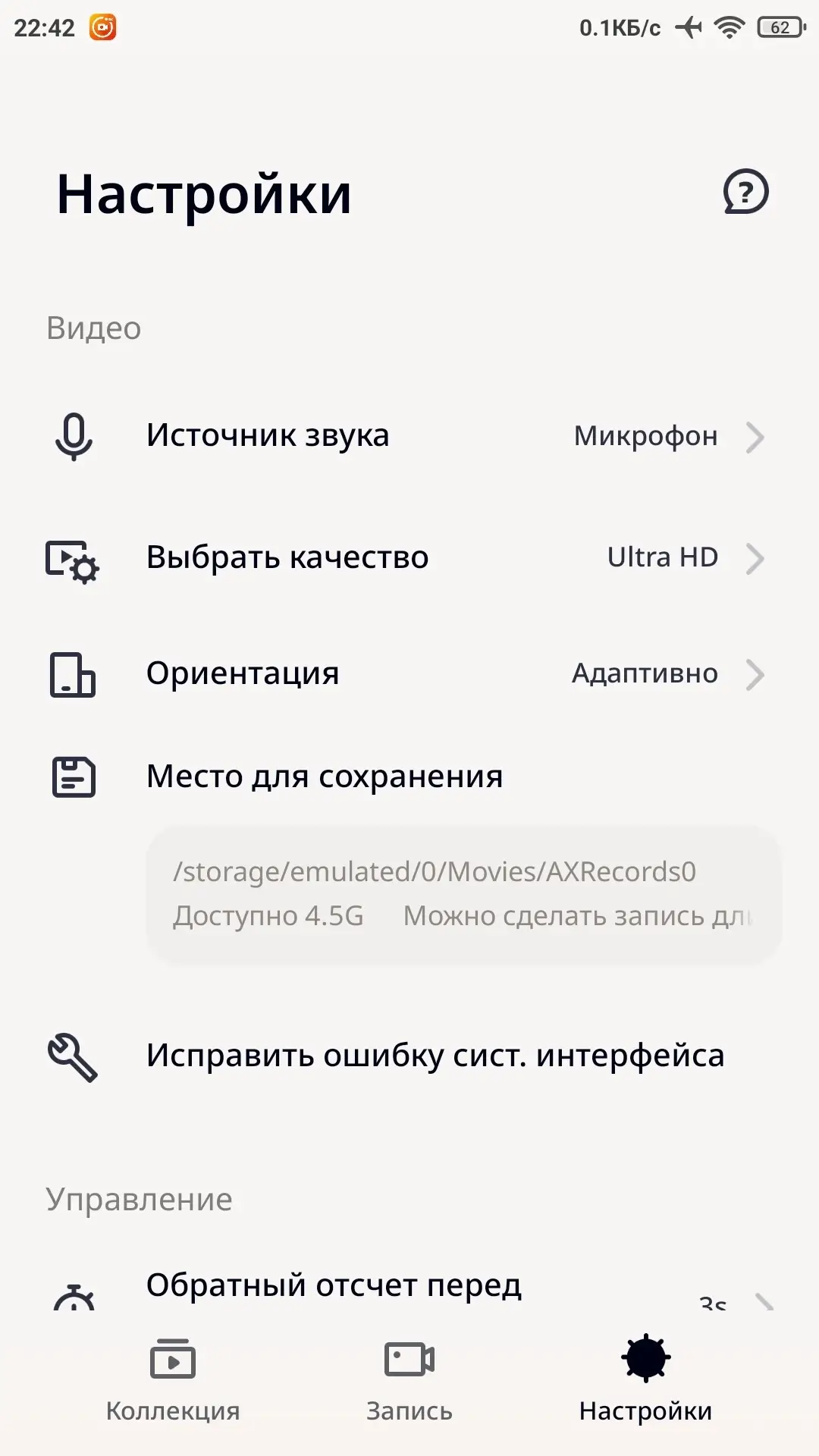Open Выбрать качество setting
819x1456 pixels.
click(409, 558)
